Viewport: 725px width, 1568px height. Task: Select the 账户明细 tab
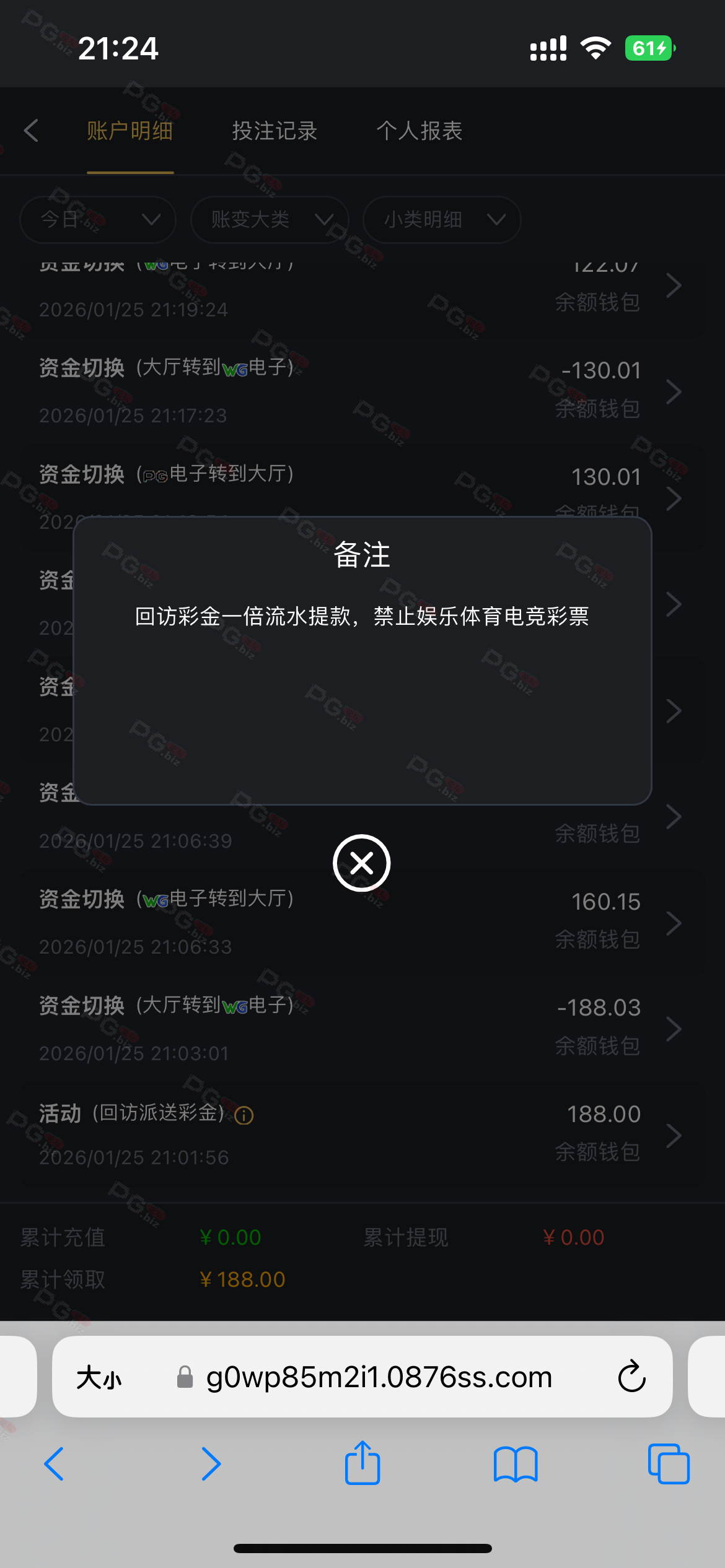click(130, 131)
